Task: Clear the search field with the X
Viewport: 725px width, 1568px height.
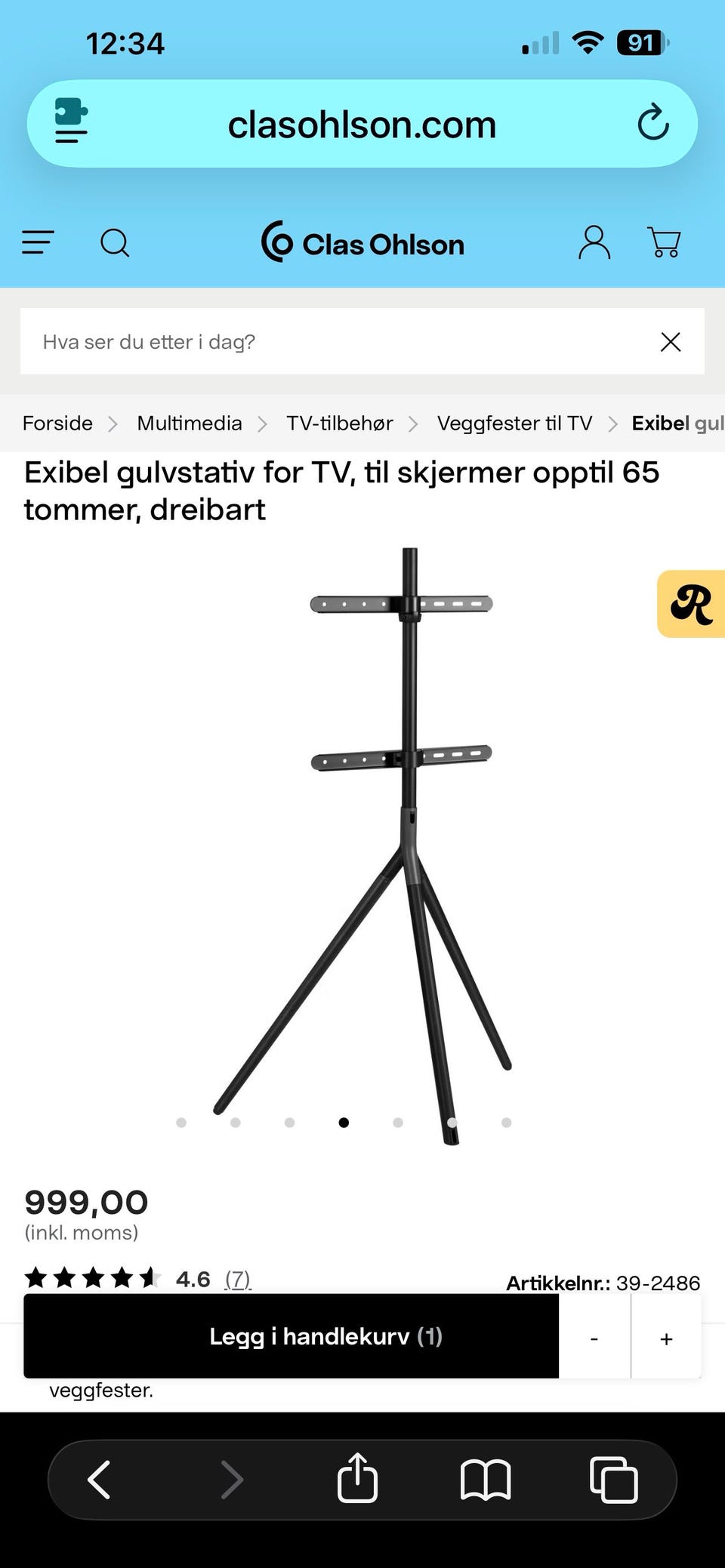Action: click(x=670, y=341)
